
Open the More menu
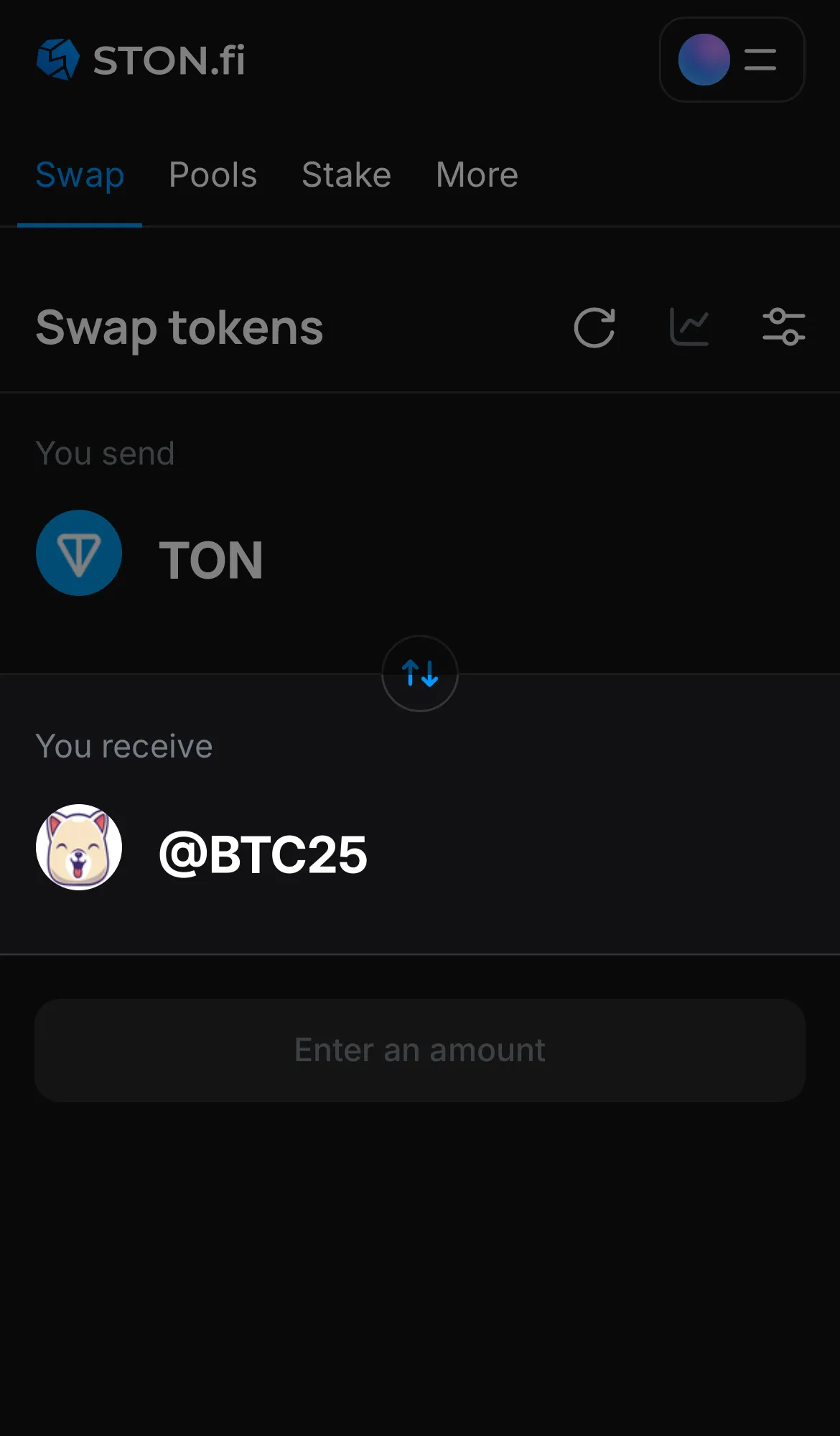(x=476, y=174)
